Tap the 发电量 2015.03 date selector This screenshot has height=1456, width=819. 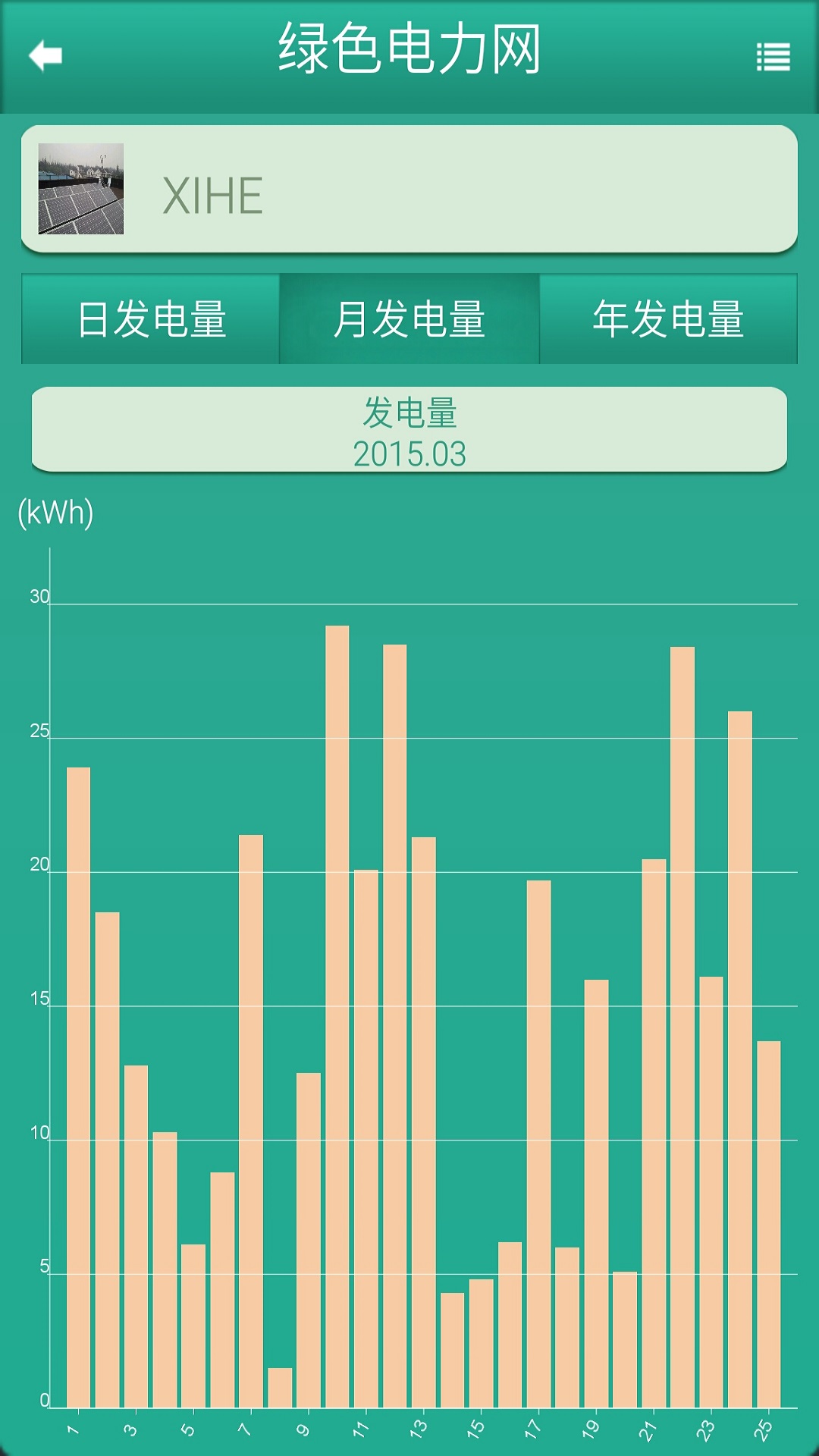409,431
